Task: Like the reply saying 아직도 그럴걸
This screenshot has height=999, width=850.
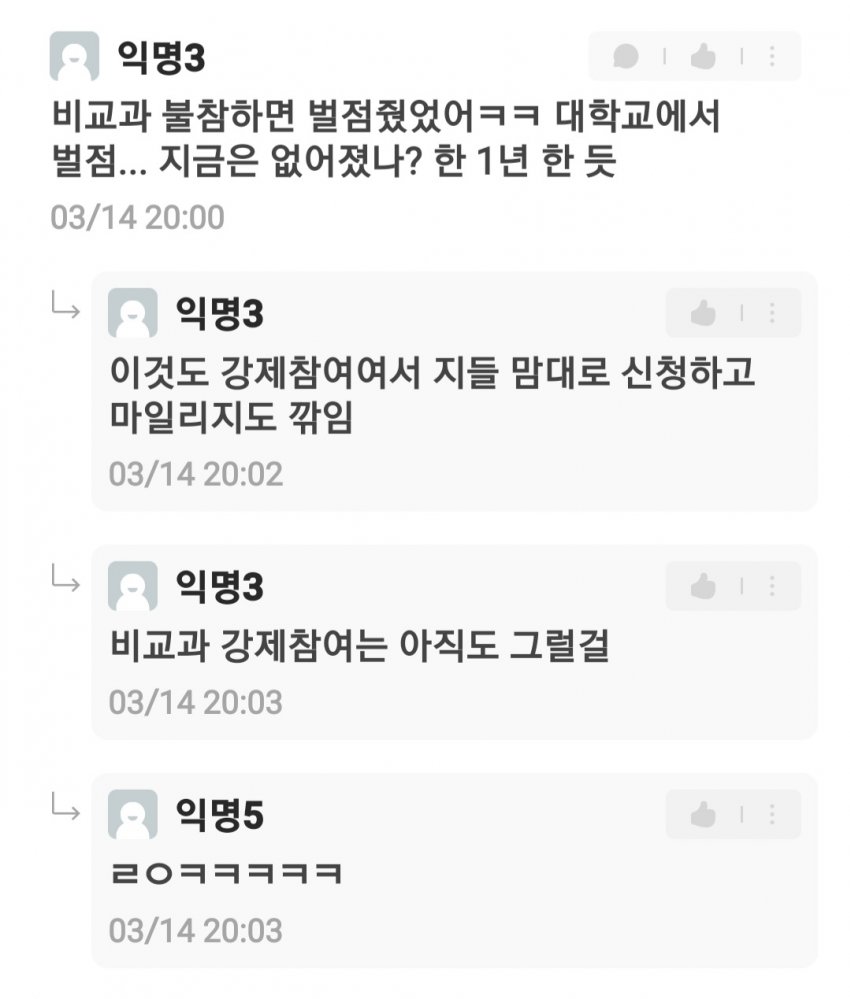Action: (703, 586)
